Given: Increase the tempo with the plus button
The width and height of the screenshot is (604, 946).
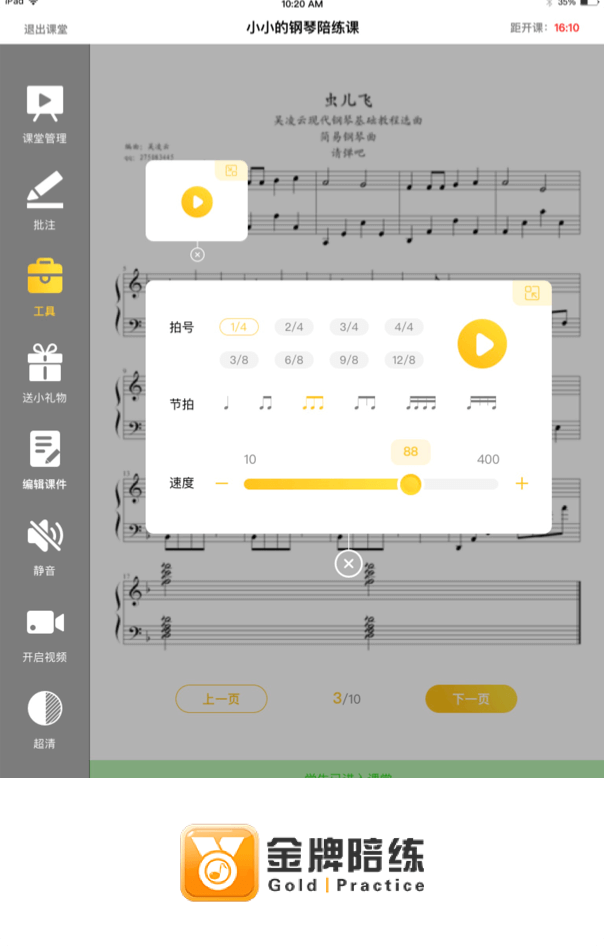Looking at the screenshot, I should (x=521, y=484).
